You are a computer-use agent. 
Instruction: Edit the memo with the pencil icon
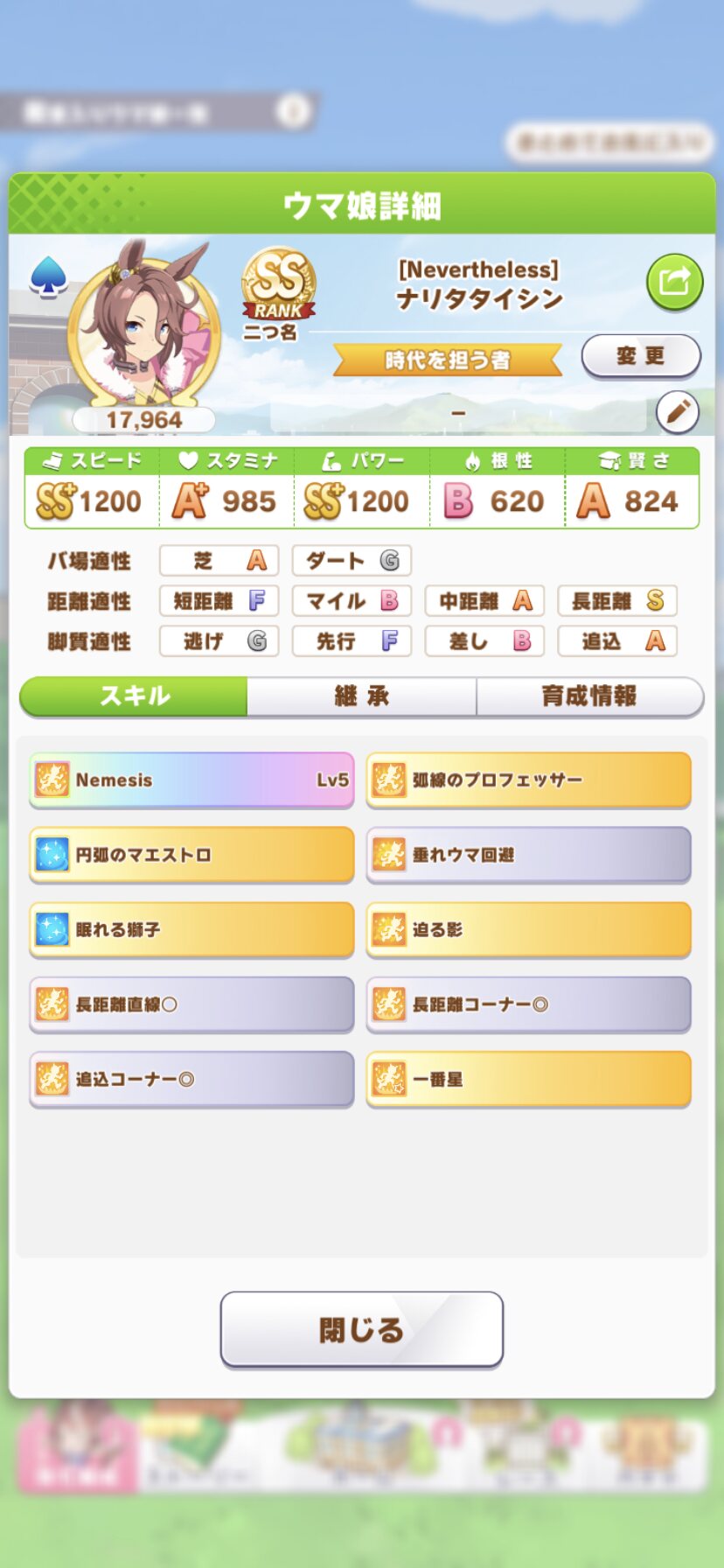pyautogui.click(x=678, y=412)
